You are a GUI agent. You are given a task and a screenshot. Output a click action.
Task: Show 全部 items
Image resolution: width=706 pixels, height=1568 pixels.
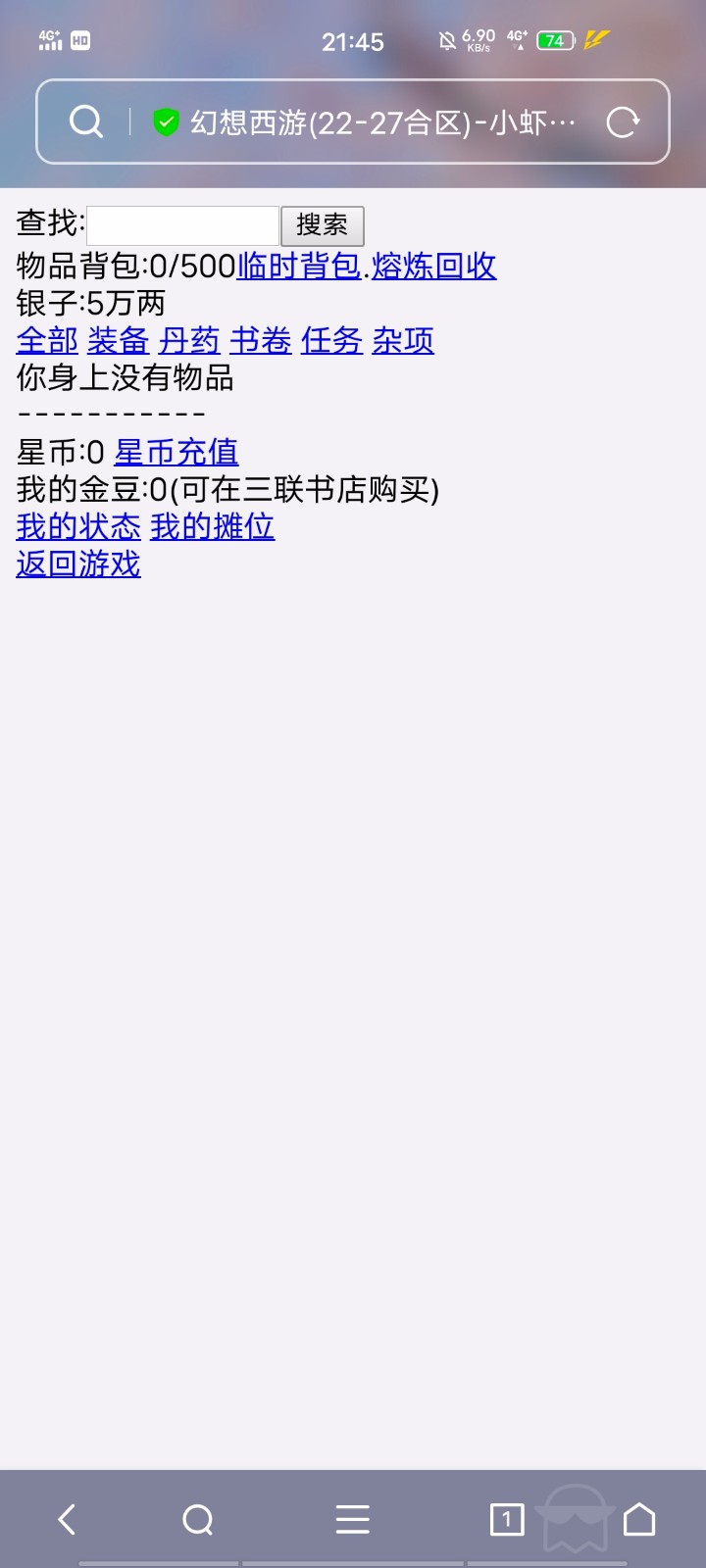point(47,340)
